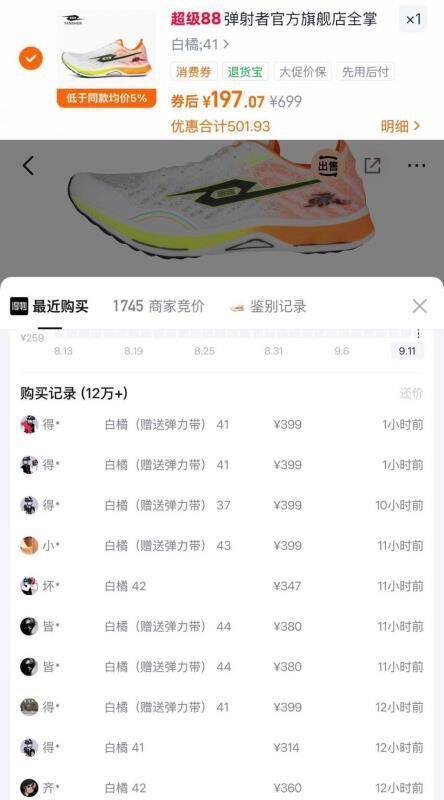
Task: Go back with the arrow icon
Action: point(29,165)
